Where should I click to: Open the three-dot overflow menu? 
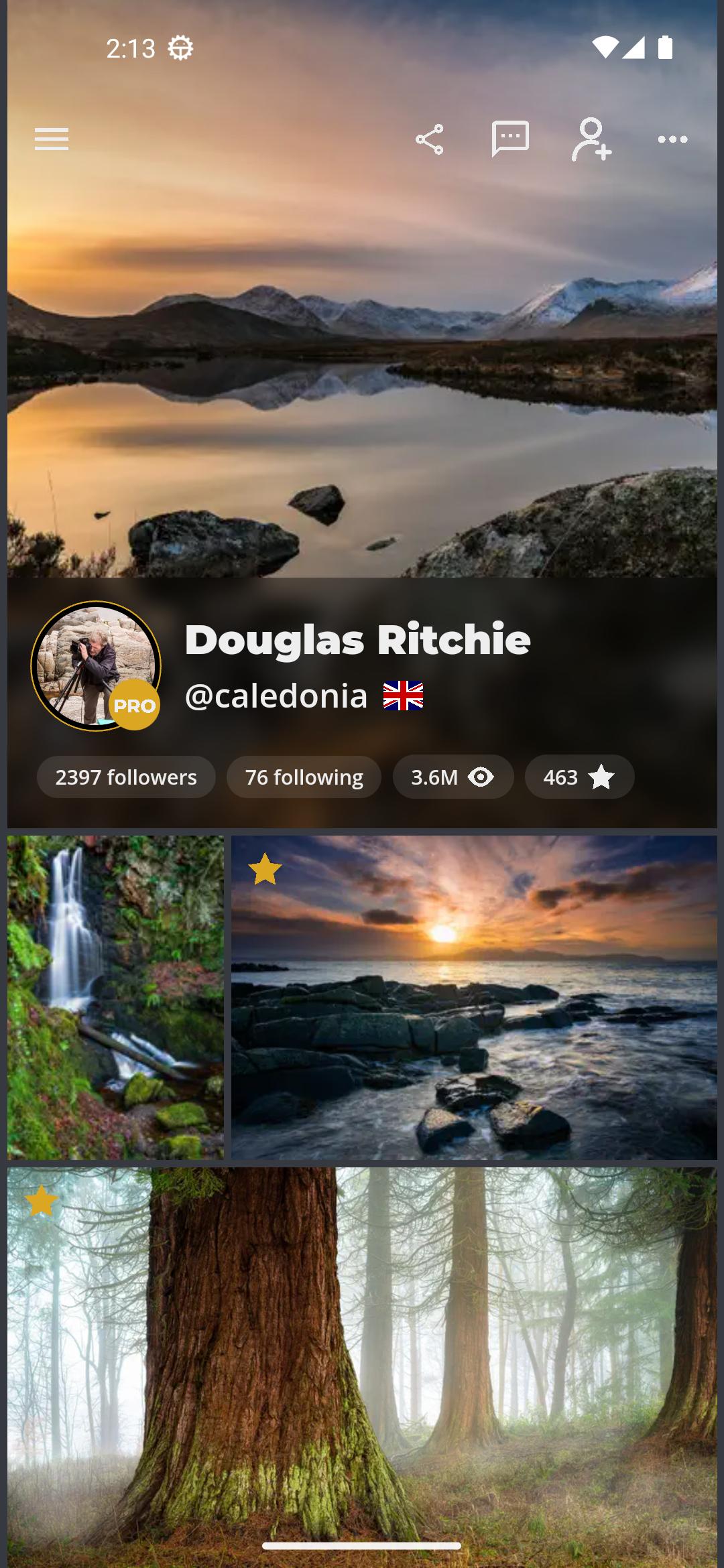672,139
